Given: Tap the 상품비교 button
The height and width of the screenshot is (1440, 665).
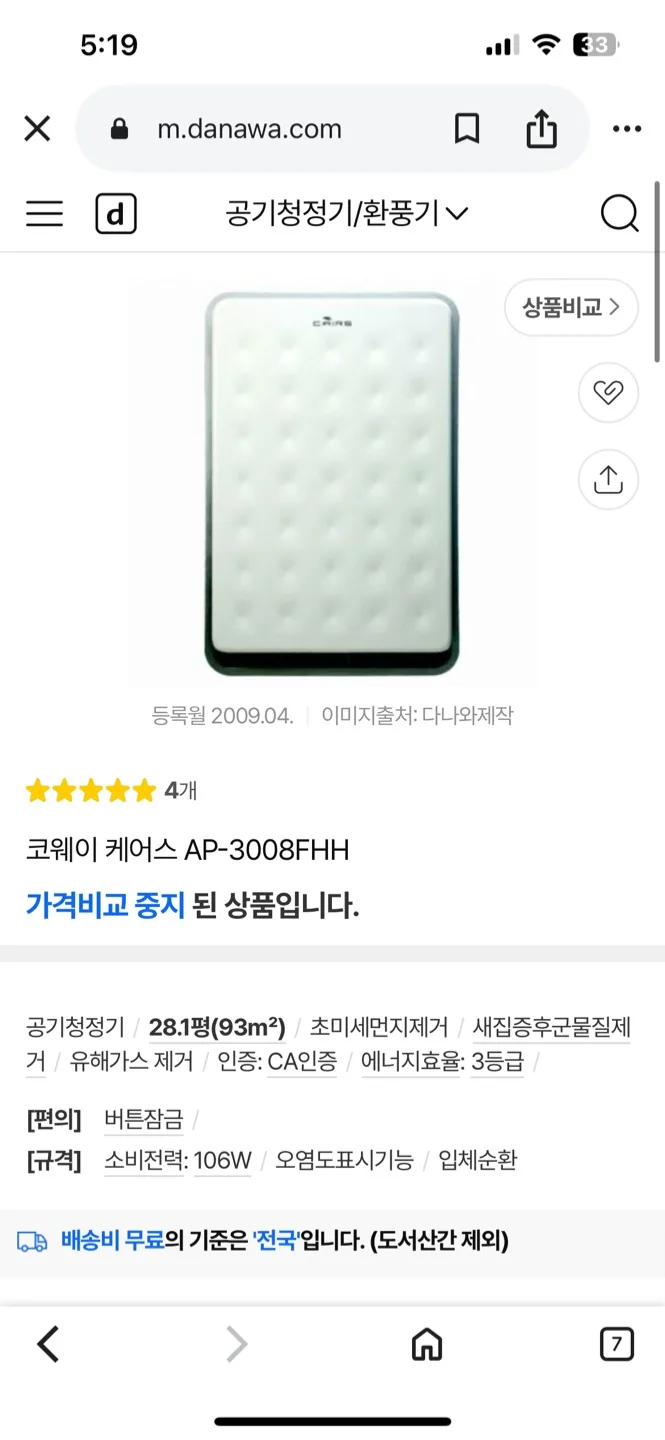Looking at the screenshot, I should (572, 307).
